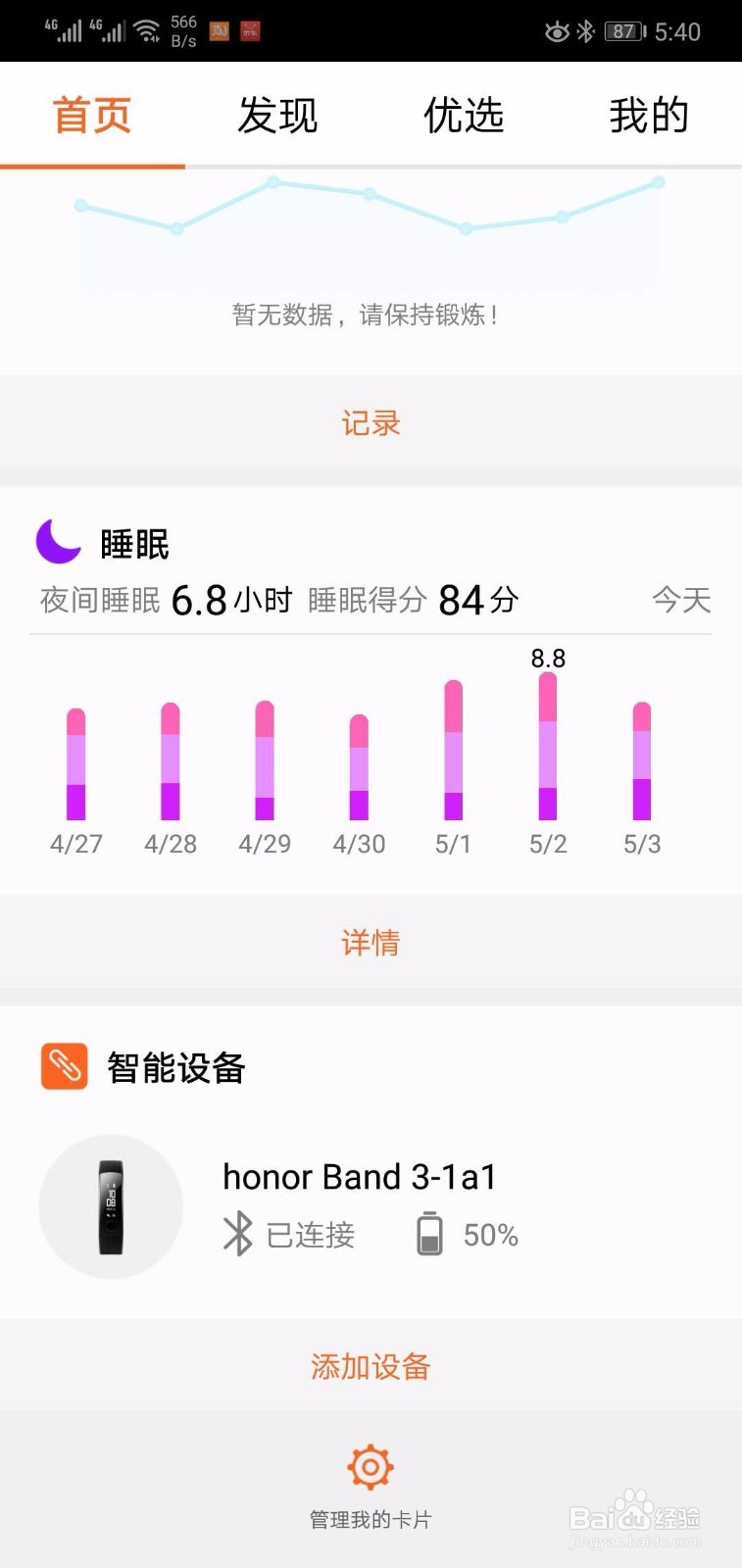Screen dimensions: 742x1568
Task: Tap the purple moon sleep icon
Action: (x=57, y=539)
